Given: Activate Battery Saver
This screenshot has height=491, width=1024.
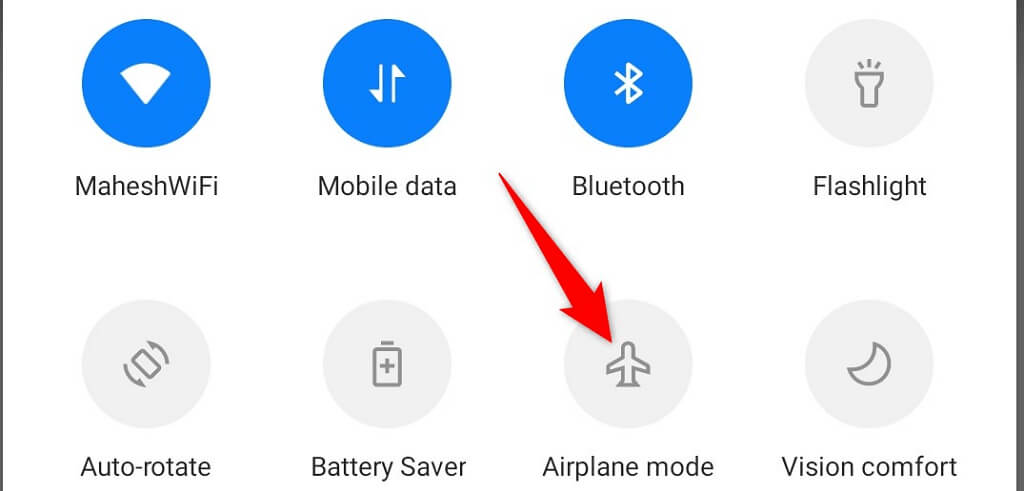Looking at the screenshot, I should (387, 364).
